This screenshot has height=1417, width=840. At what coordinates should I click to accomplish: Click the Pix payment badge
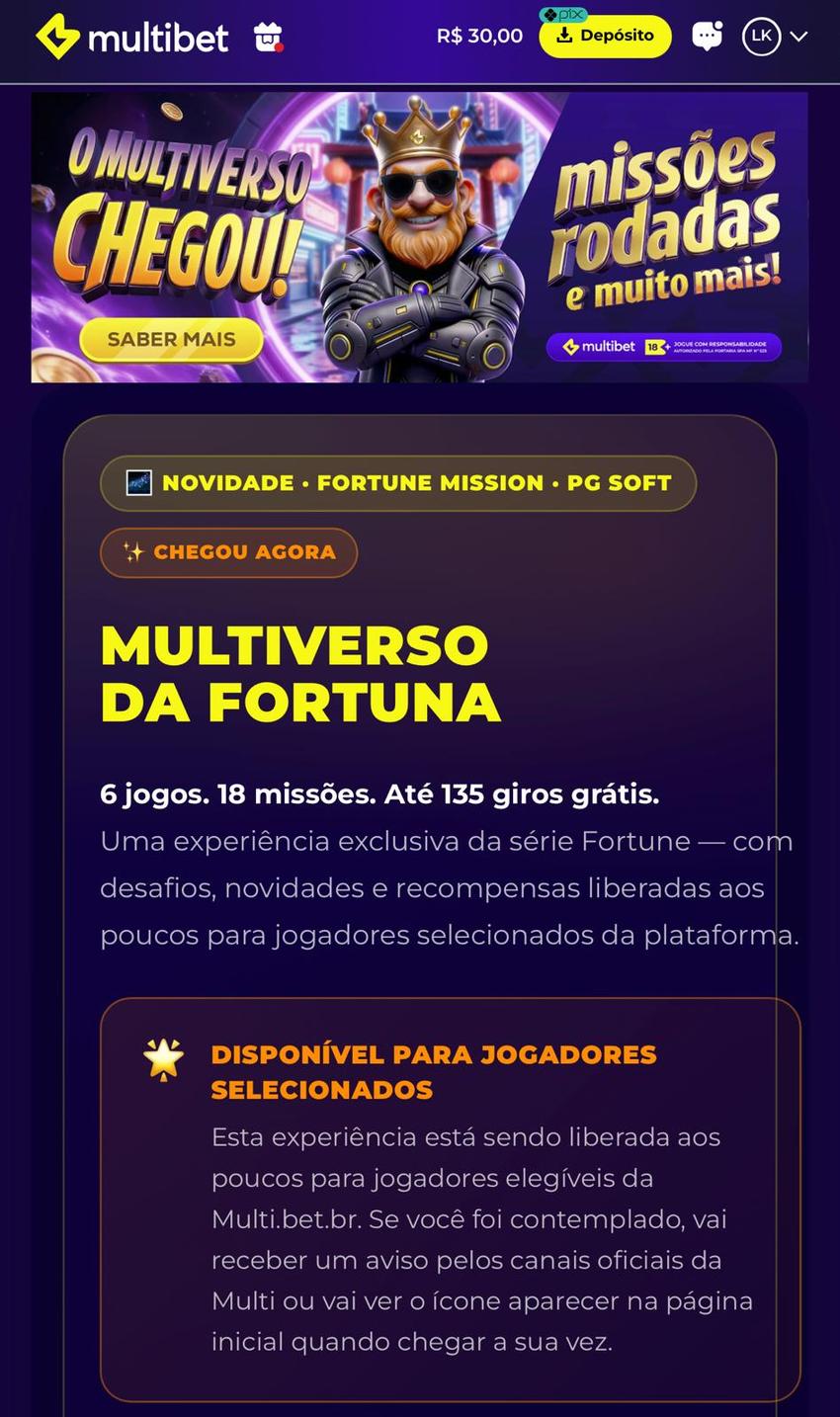[x=561, y=13]
